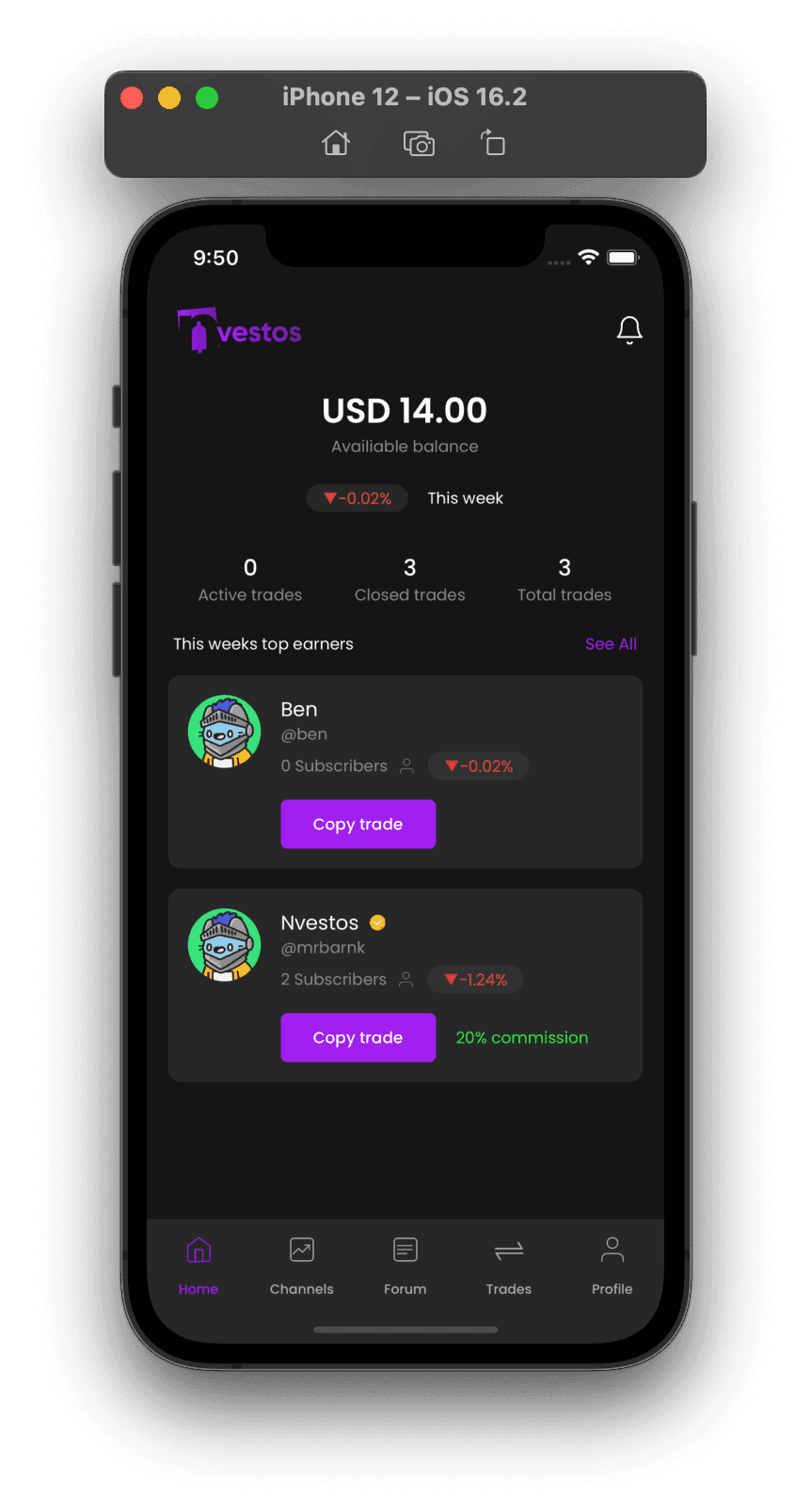The image size is (811, 1512).
Task: Take a simulator screenshot
Action: 419,144
